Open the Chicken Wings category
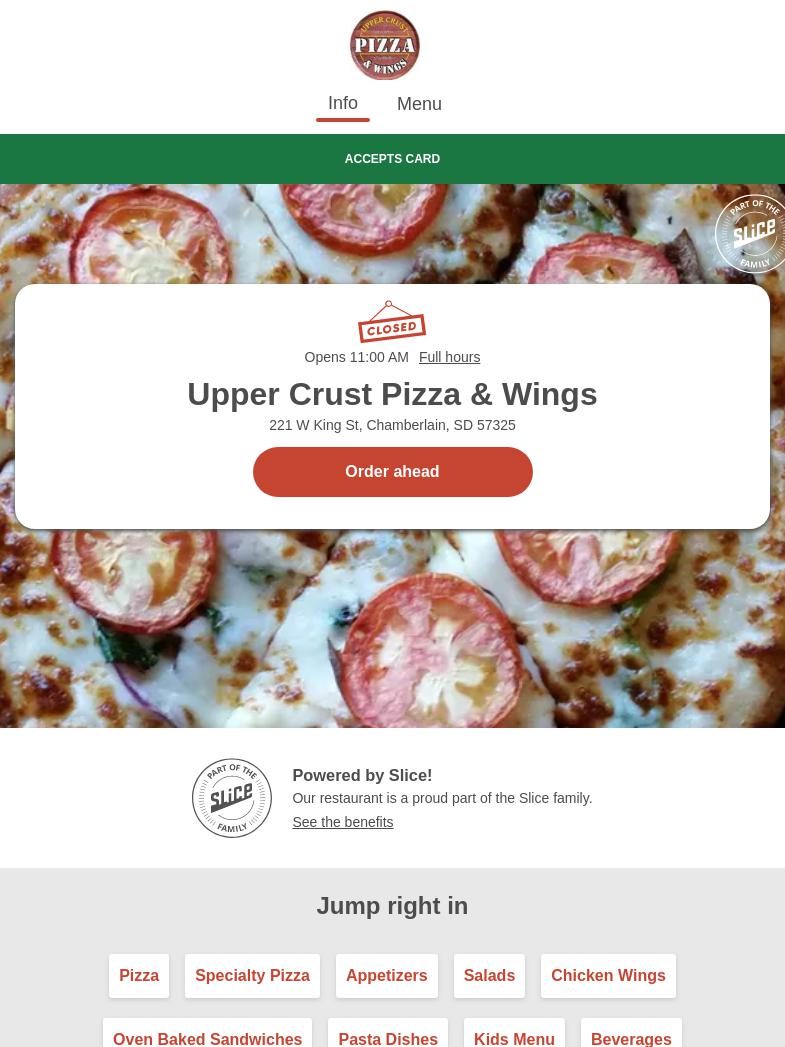The width and height of the screenshot is (785, 1047). pos(608,976)
